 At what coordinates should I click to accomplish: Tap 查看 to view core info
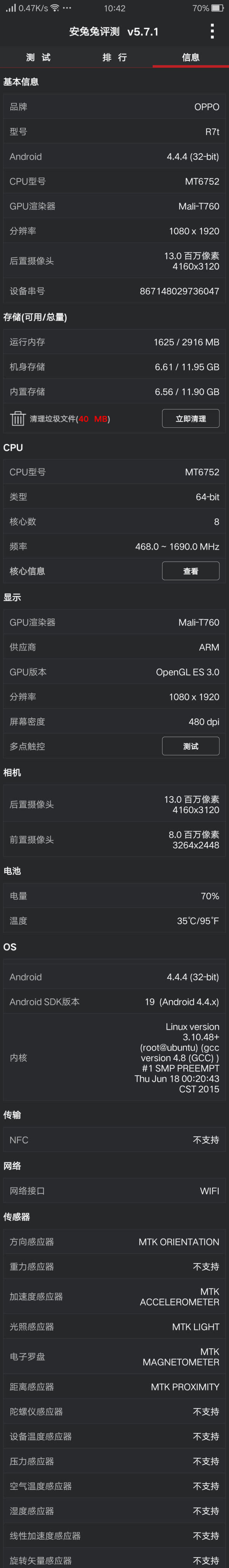[190, 571]
